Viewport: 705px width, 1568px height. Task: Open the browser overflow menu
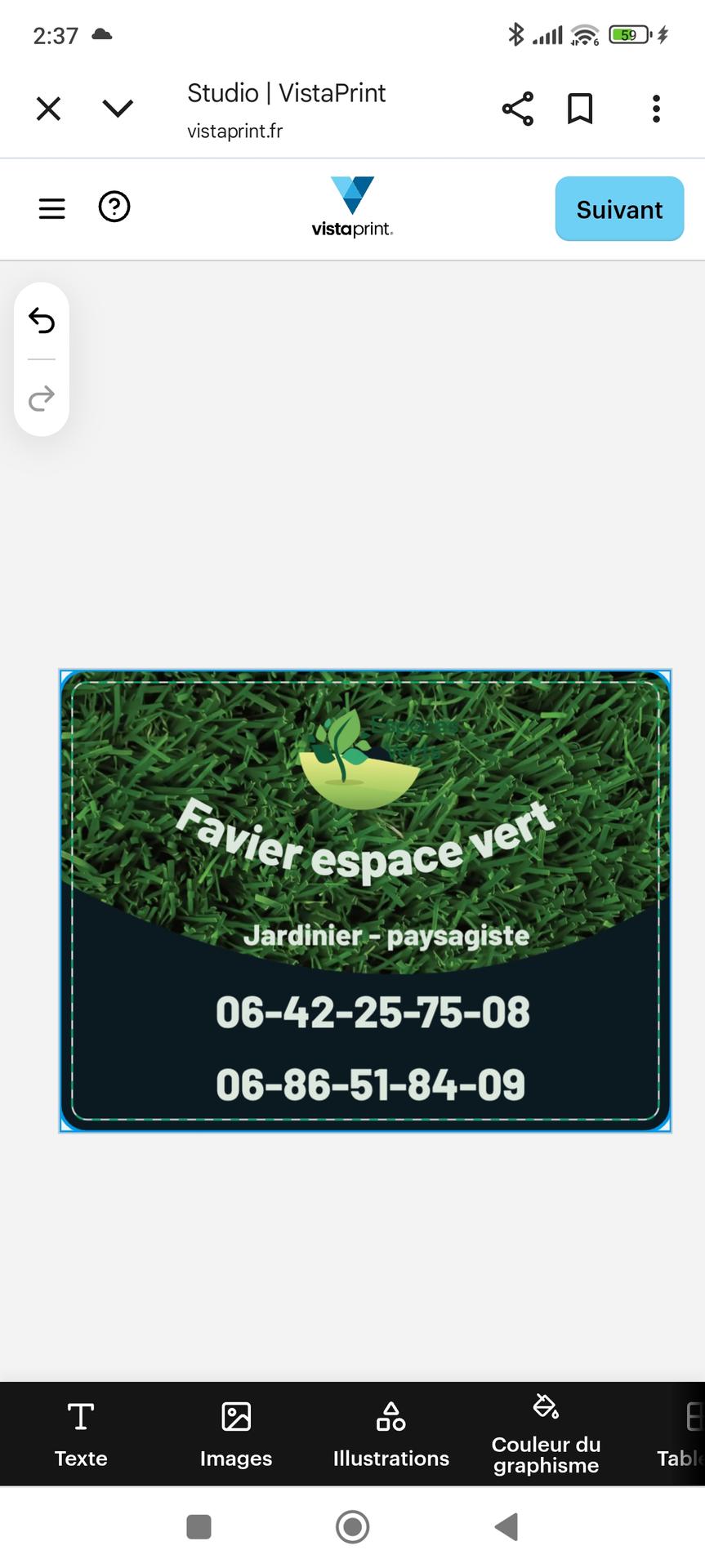point(656,109)
